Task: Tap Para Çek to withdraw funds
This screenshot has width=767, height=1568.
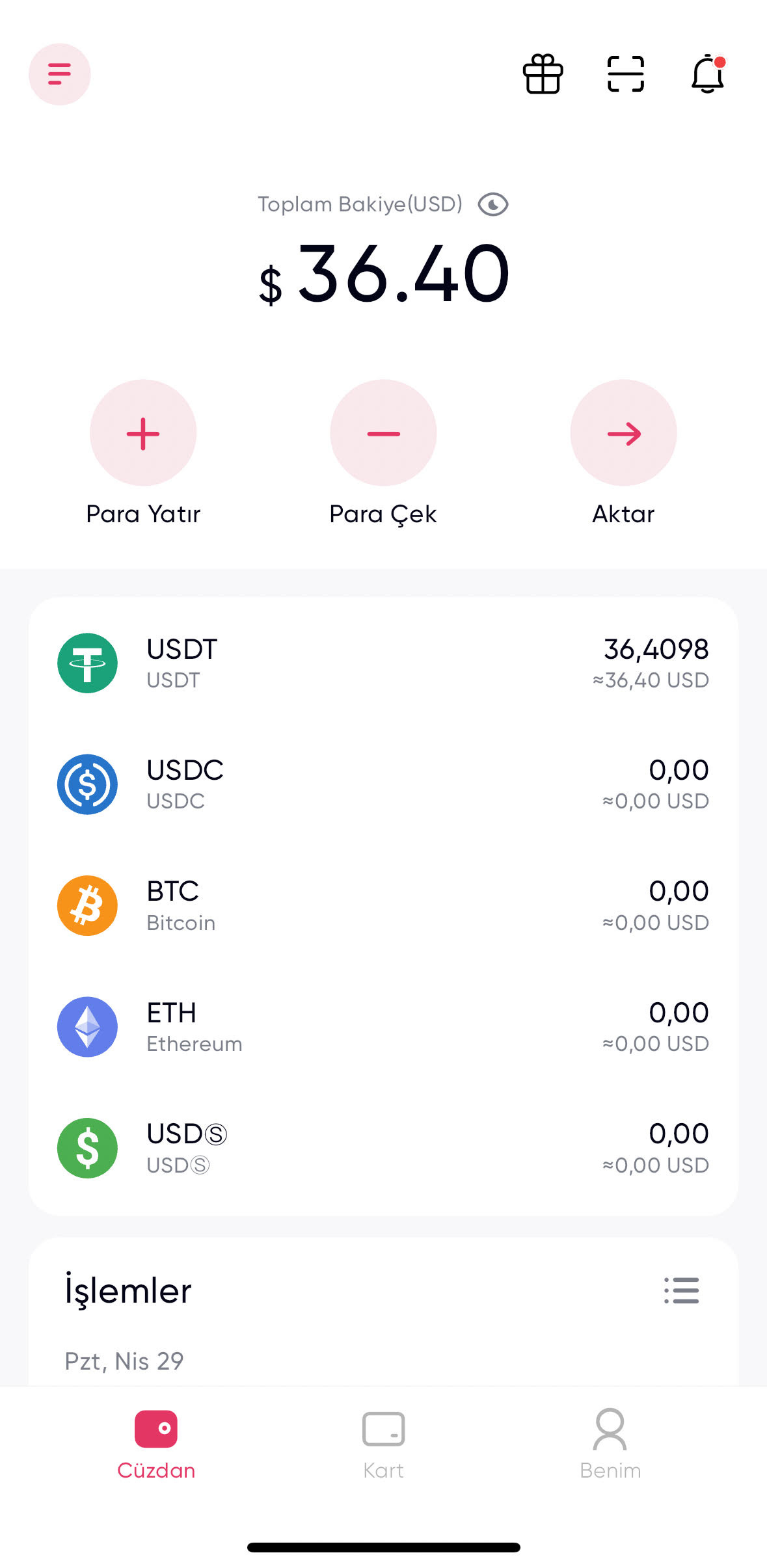Action: [x=383, y=433]
